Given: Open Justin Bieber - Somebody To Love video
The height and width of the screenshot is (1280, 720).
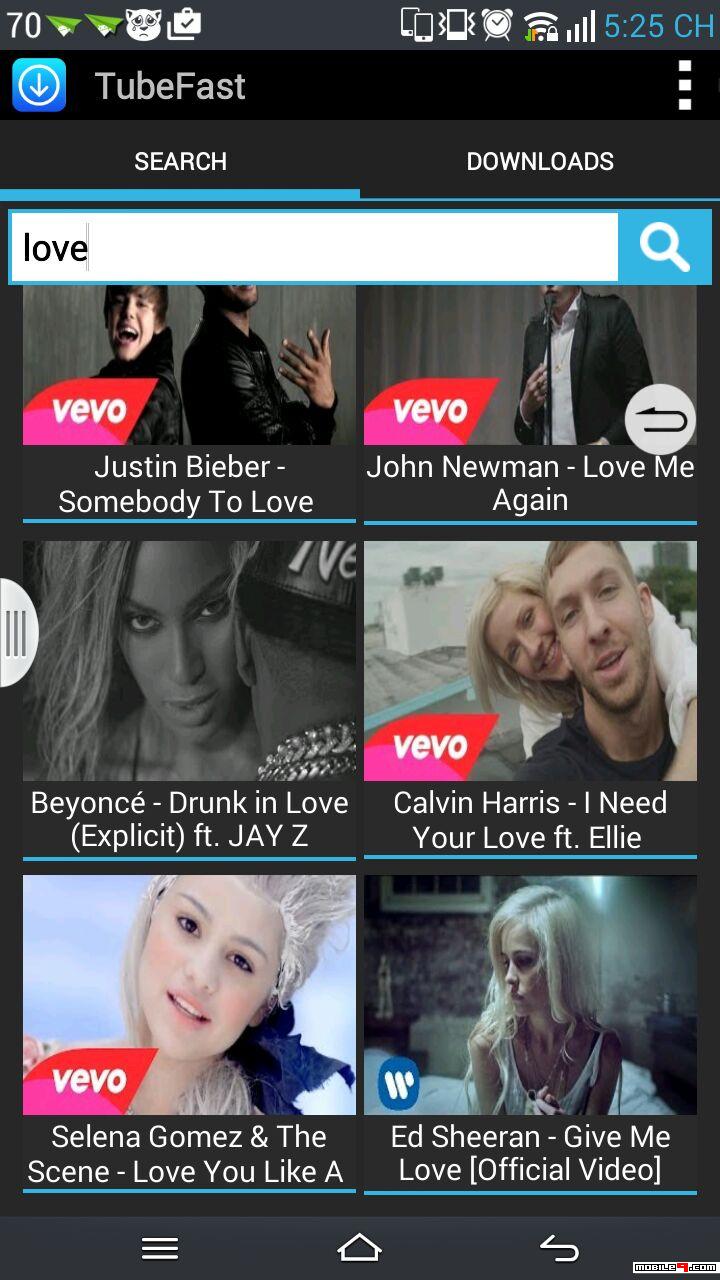Looking at the screenshot, I should click(189, 403).
